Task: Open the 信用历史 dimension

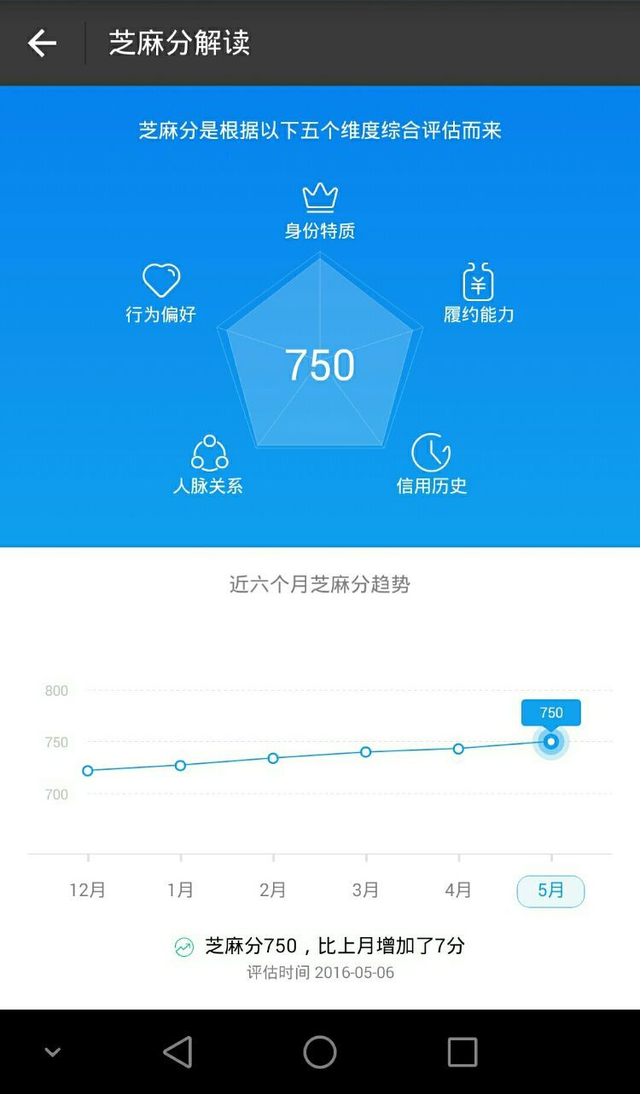Action: [x=431, y=466]
